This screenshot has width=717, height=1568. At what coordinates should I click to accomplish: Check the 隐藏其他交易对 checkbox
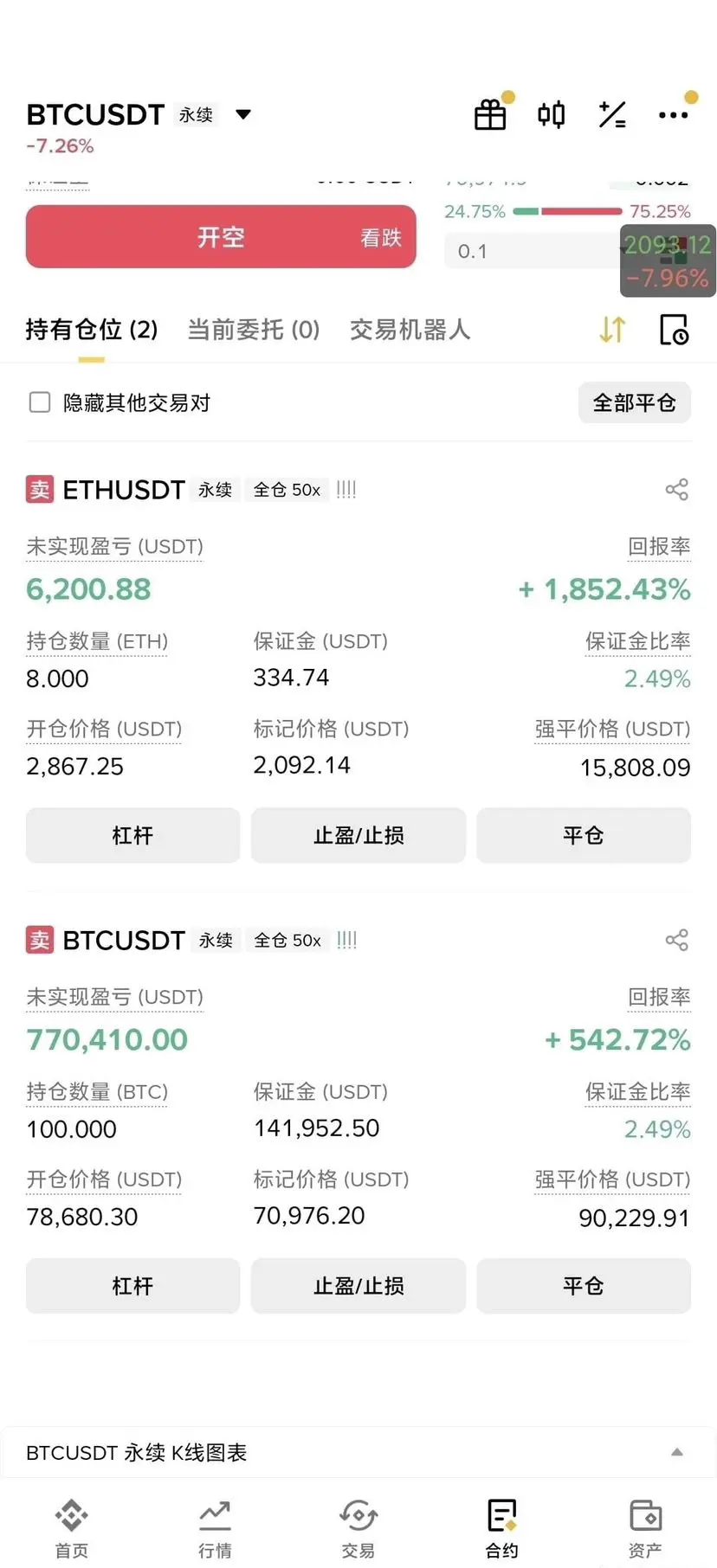coord(40,402)
